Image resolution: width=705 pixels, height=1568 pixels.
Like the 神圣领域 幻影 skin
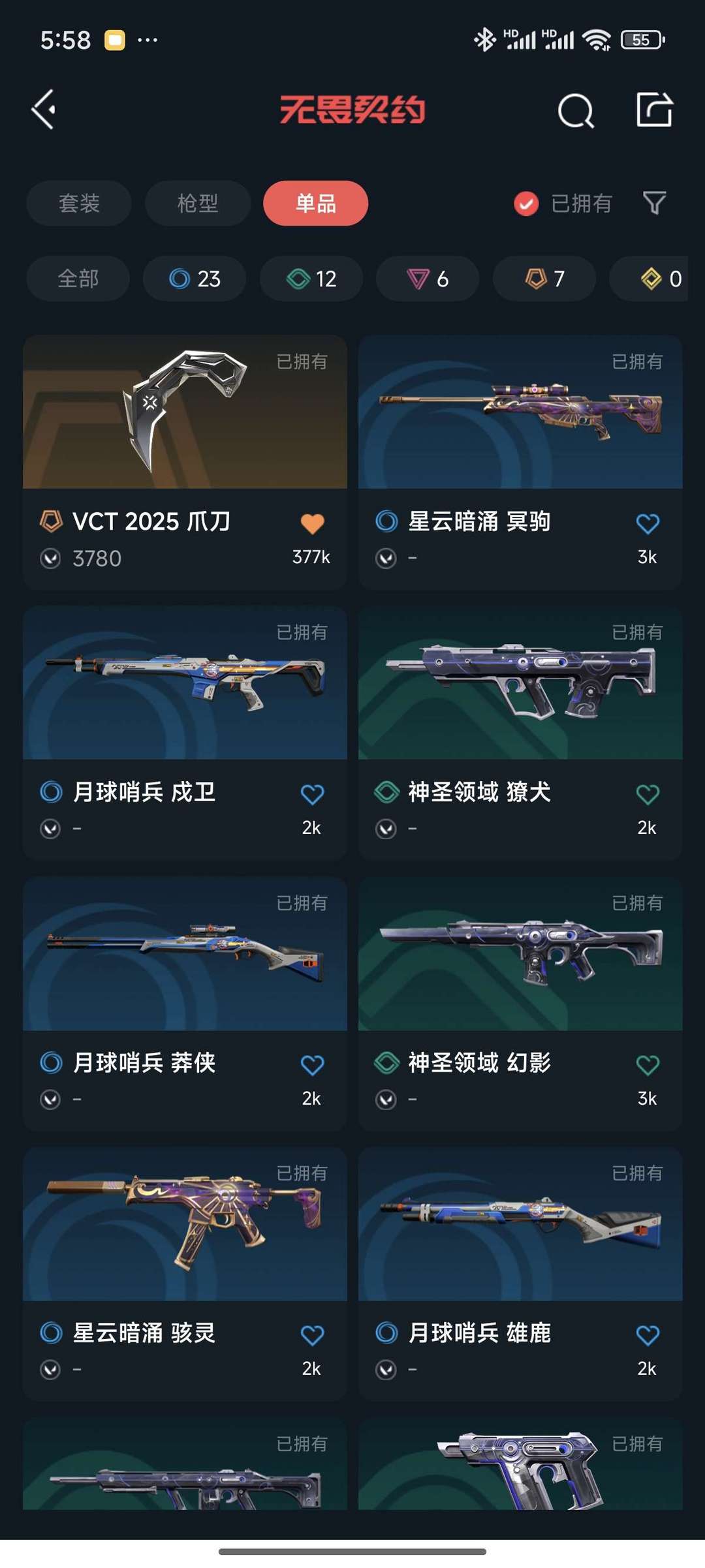[x=648, y=1065]
